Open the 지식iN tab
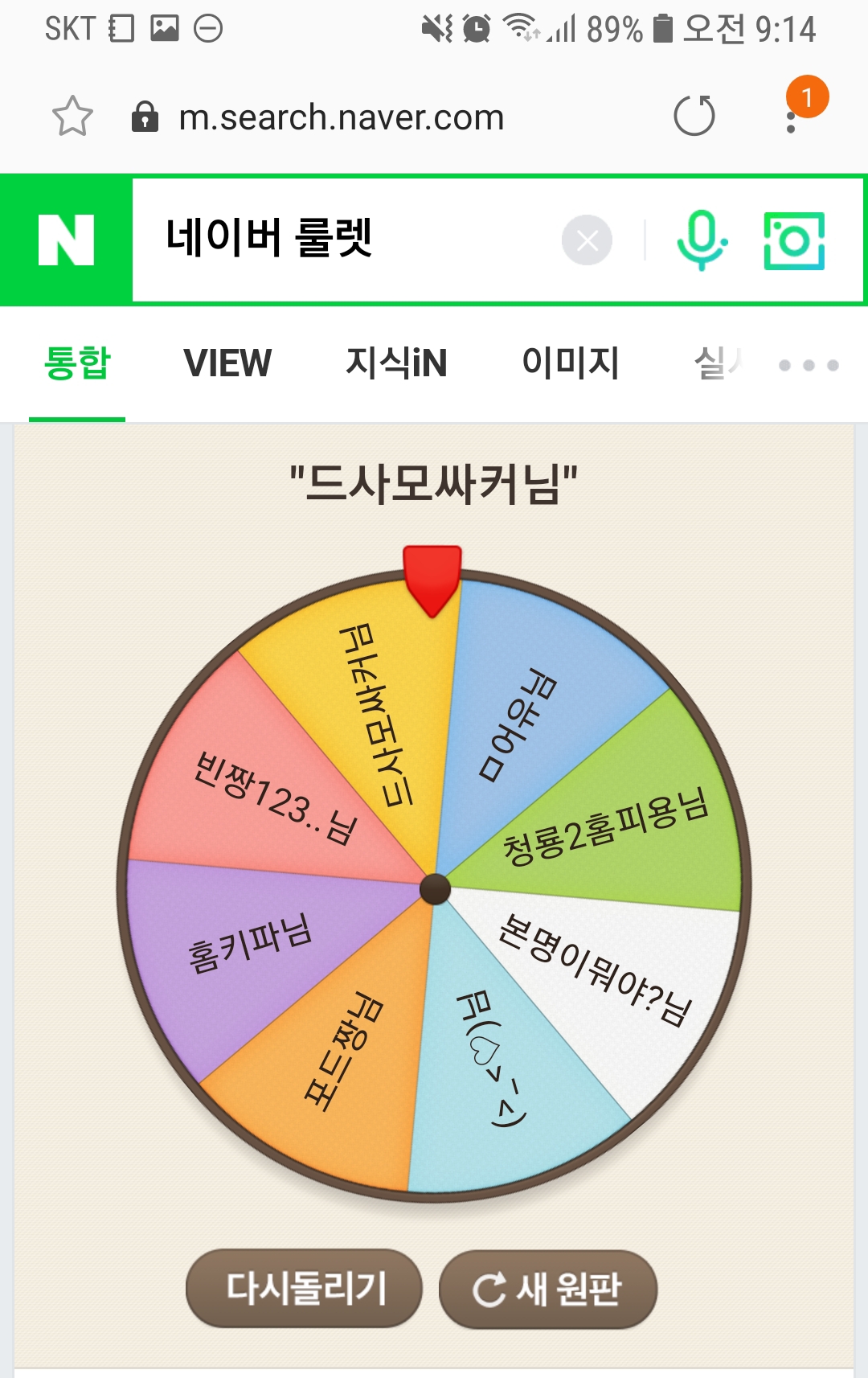 [396, 363]
